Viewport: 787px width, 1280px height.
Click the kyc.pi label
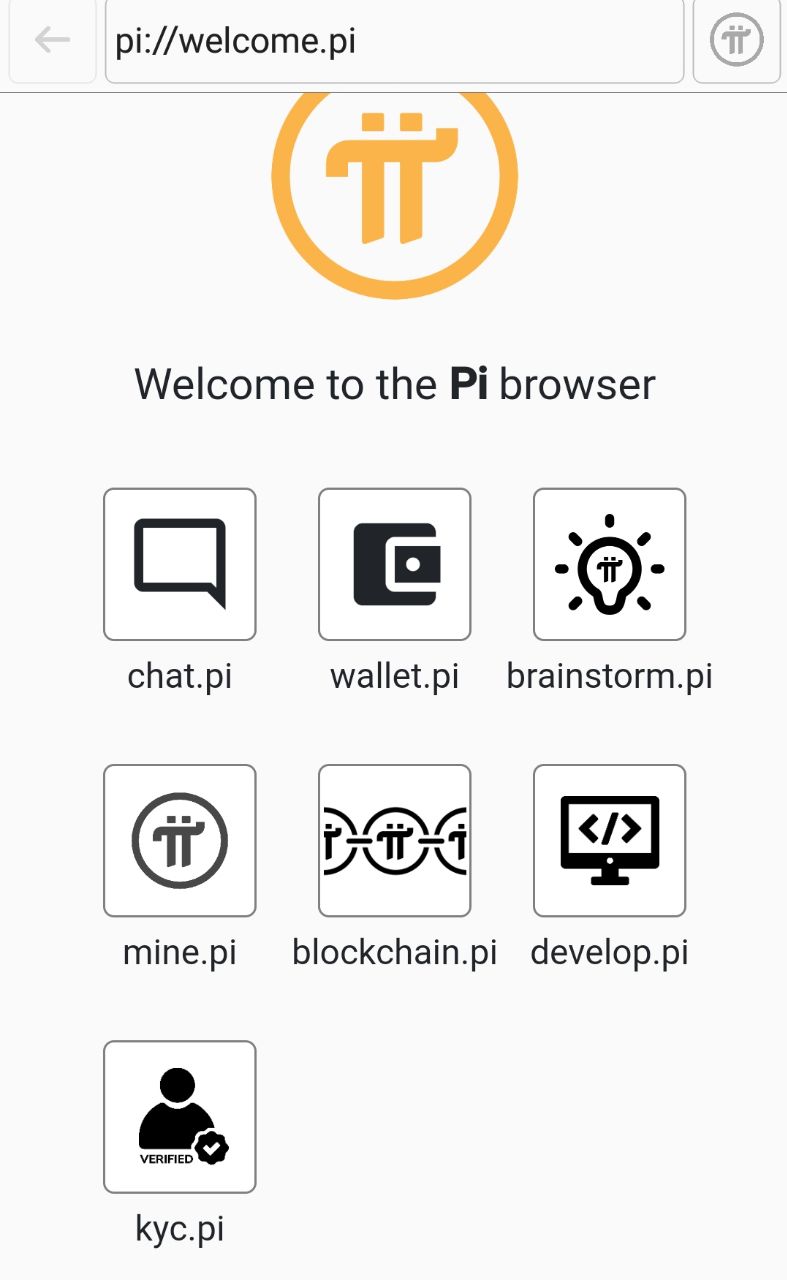click(x=179, y=1229)
